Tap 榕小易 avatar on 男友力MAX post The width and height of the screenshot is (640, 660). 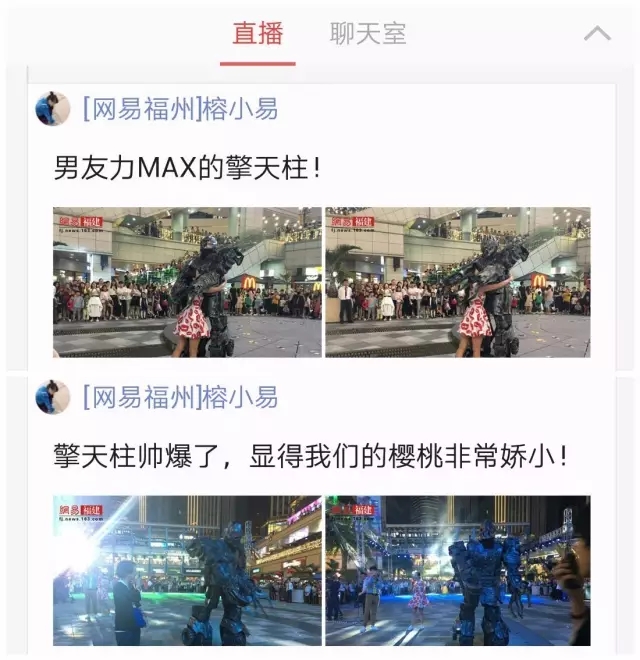coord(53,109)
